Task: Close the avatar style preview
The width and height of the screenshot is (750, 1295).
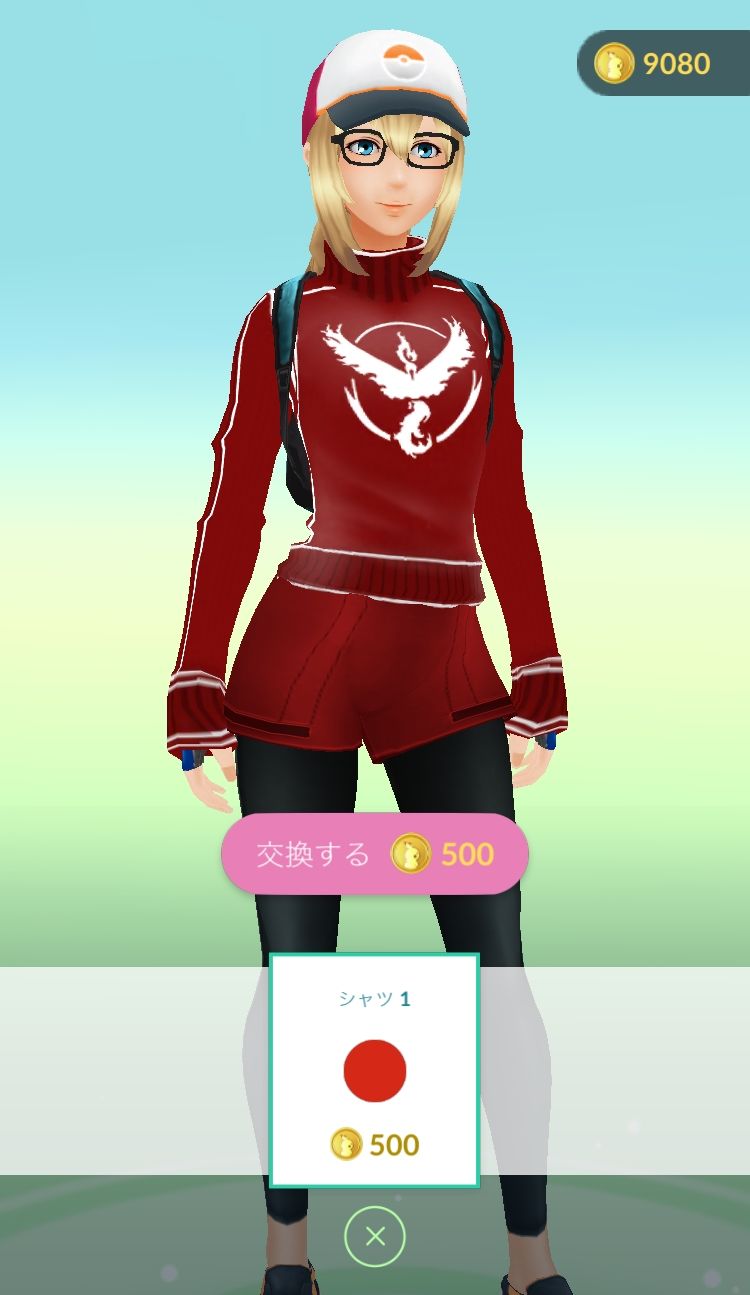Action: (x=375, y=1237)
